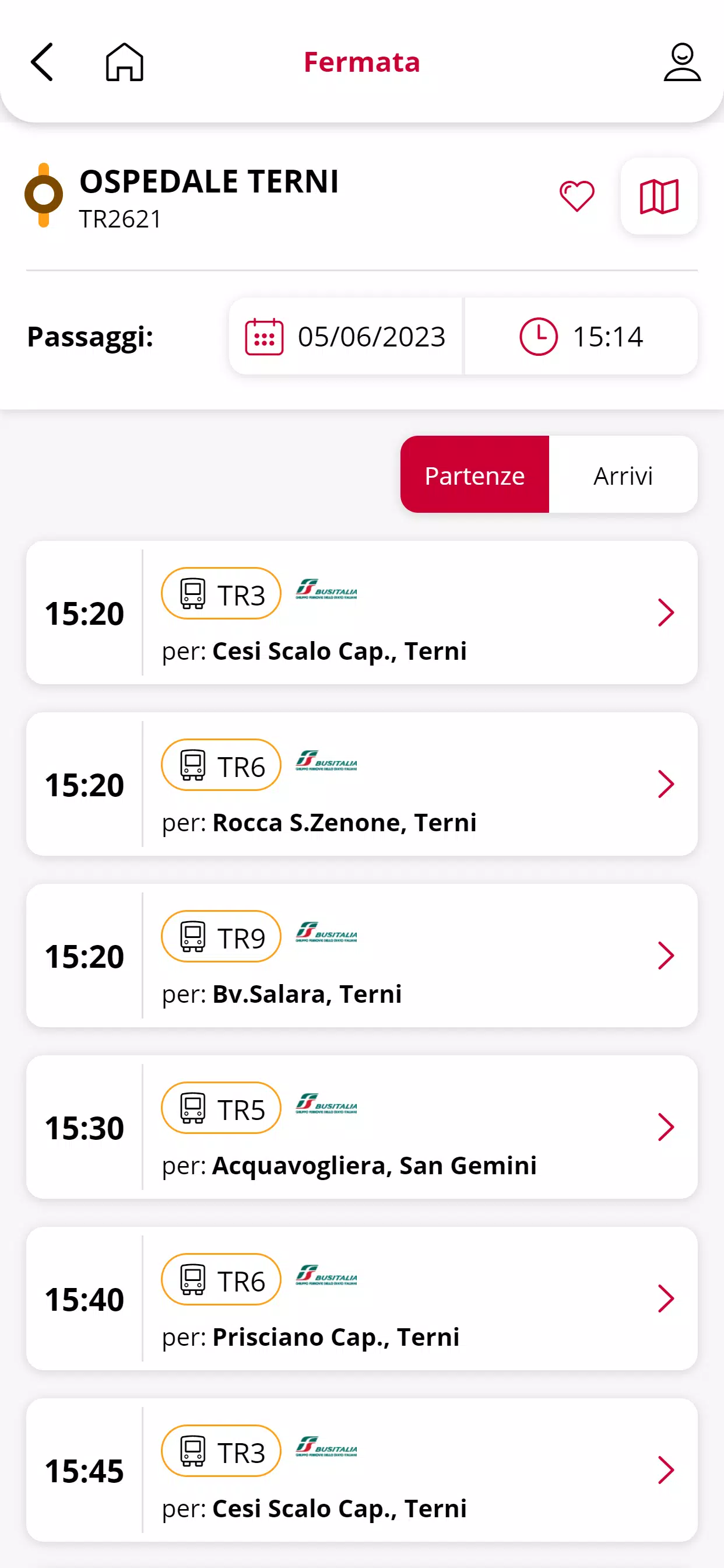Show the stop on the map
The height and width of the screenshot is (1568, 724).
click(659, 196)
